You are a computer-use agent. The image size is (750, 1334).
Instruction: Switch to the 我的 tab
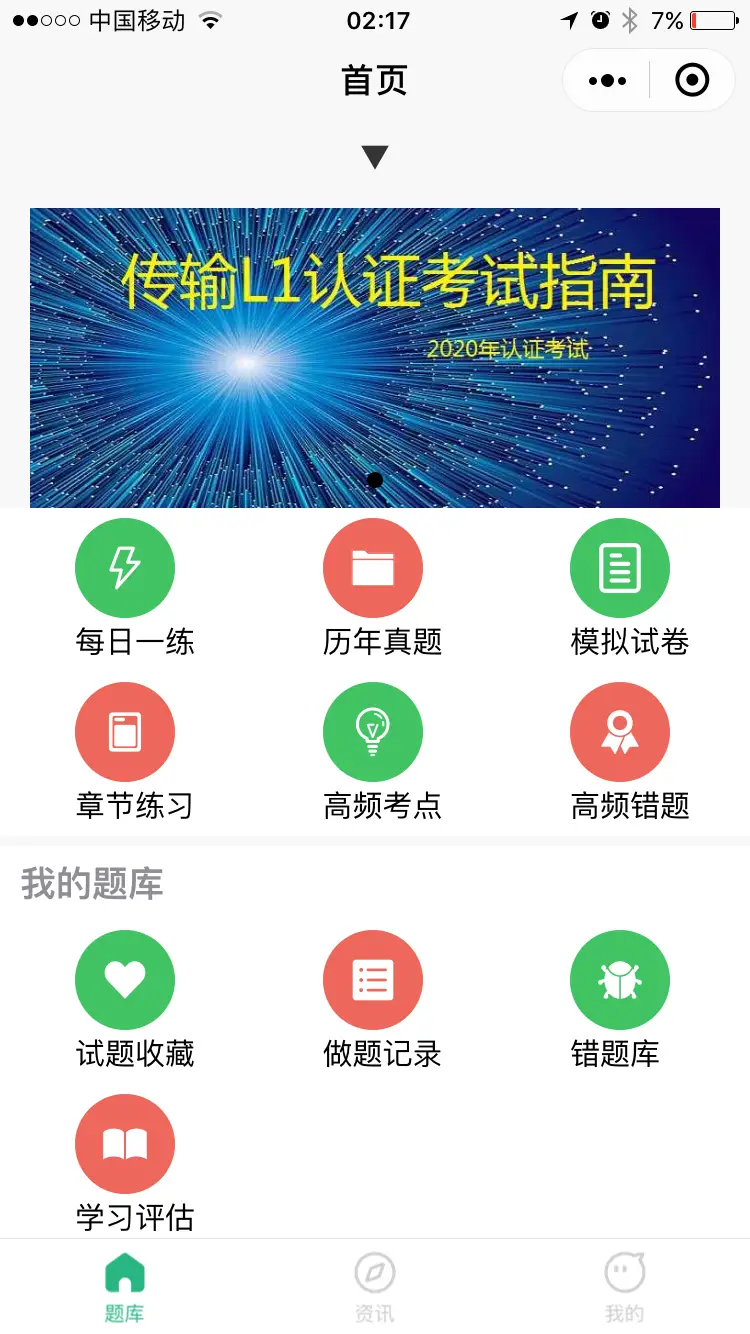(x=625, y=1288)
